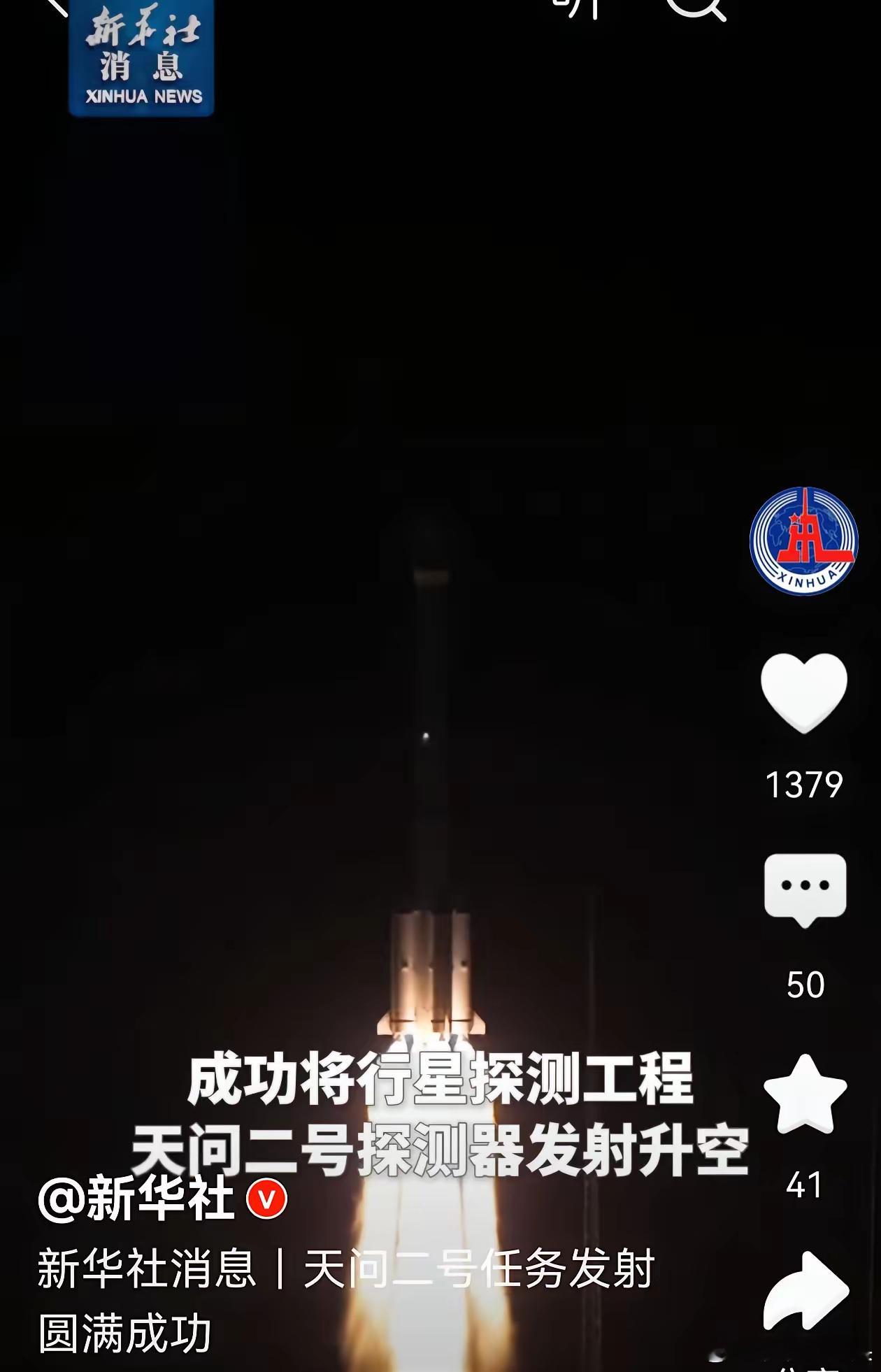The image size is (881, 1372).
Task: Go back using the top-left arrow
Action: [x=56, y=6]
